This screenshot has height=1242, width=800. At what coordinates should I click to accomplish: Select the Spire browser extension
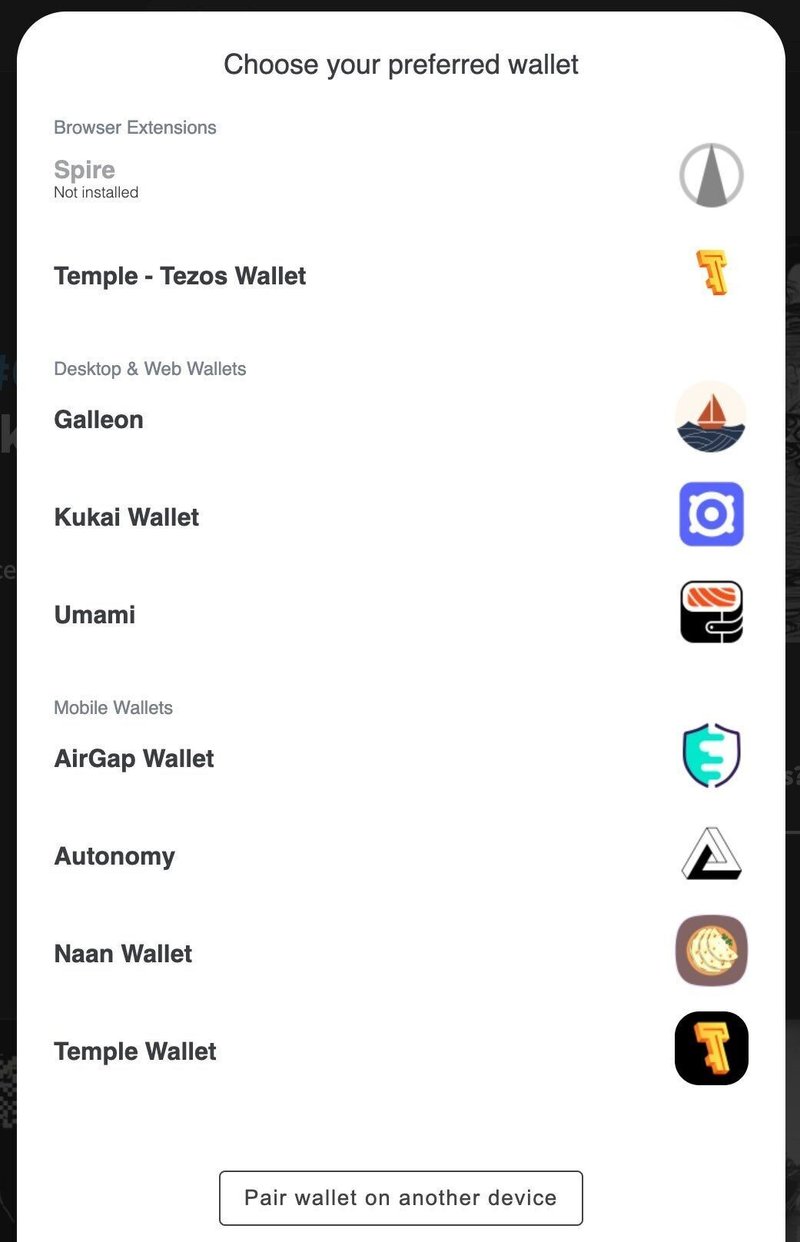tap(85, 176)
